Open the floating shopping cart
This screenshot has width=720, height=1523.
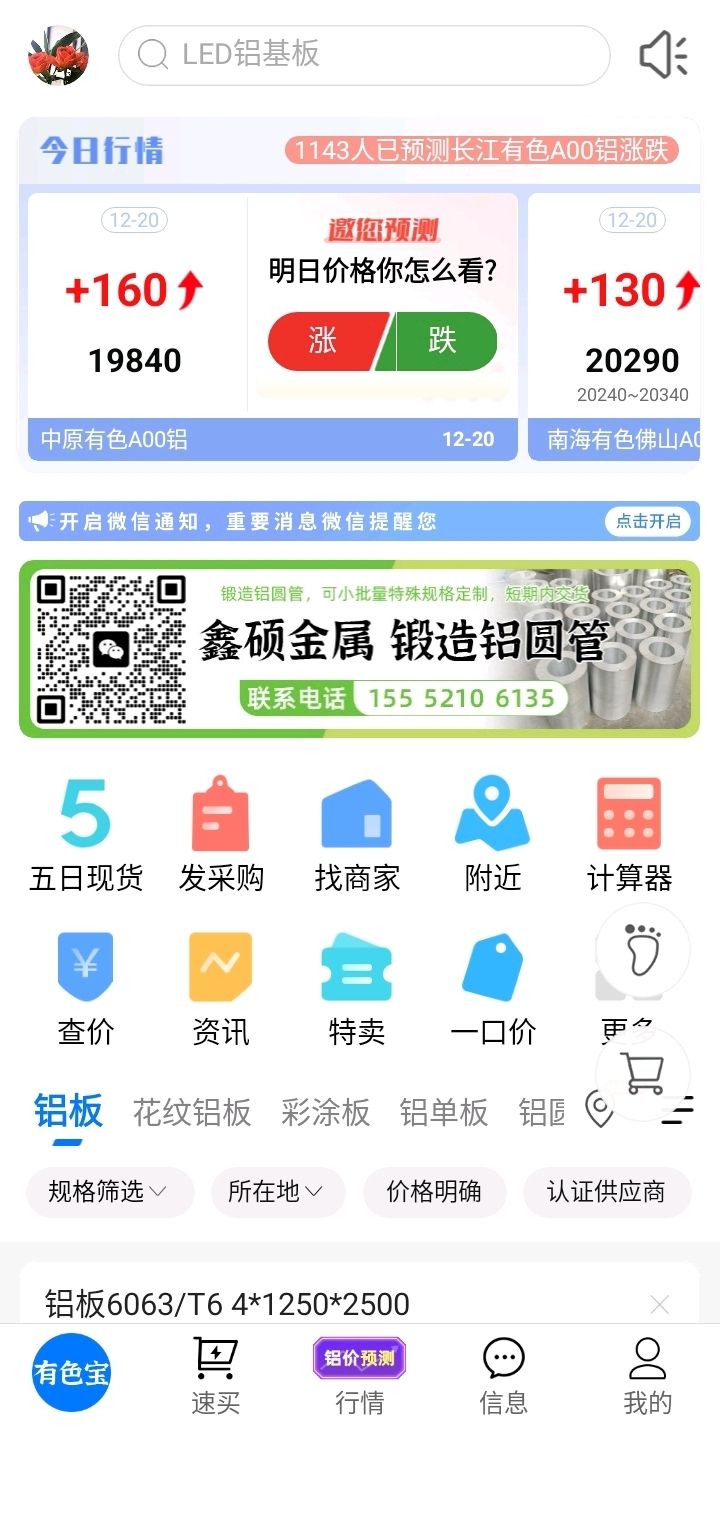pos(643,1073)
